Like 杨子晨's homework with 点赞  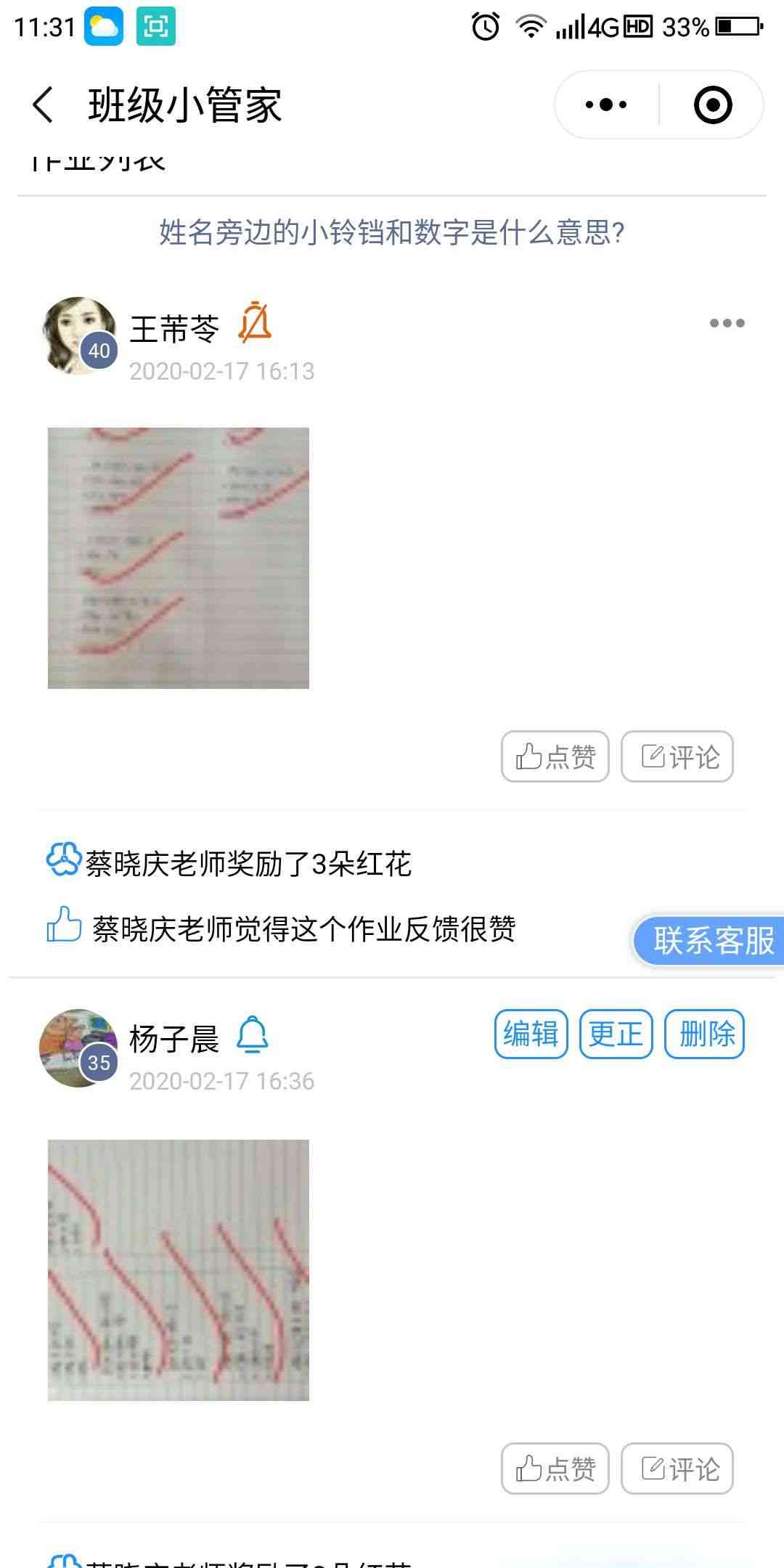click(555, 1469)
